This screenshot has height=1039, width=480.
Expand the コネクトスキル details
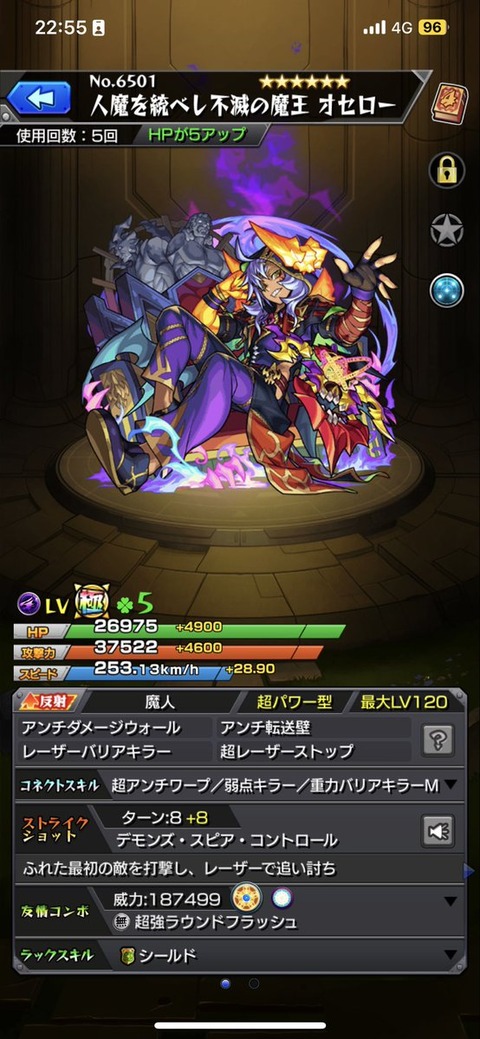point(451,785)
